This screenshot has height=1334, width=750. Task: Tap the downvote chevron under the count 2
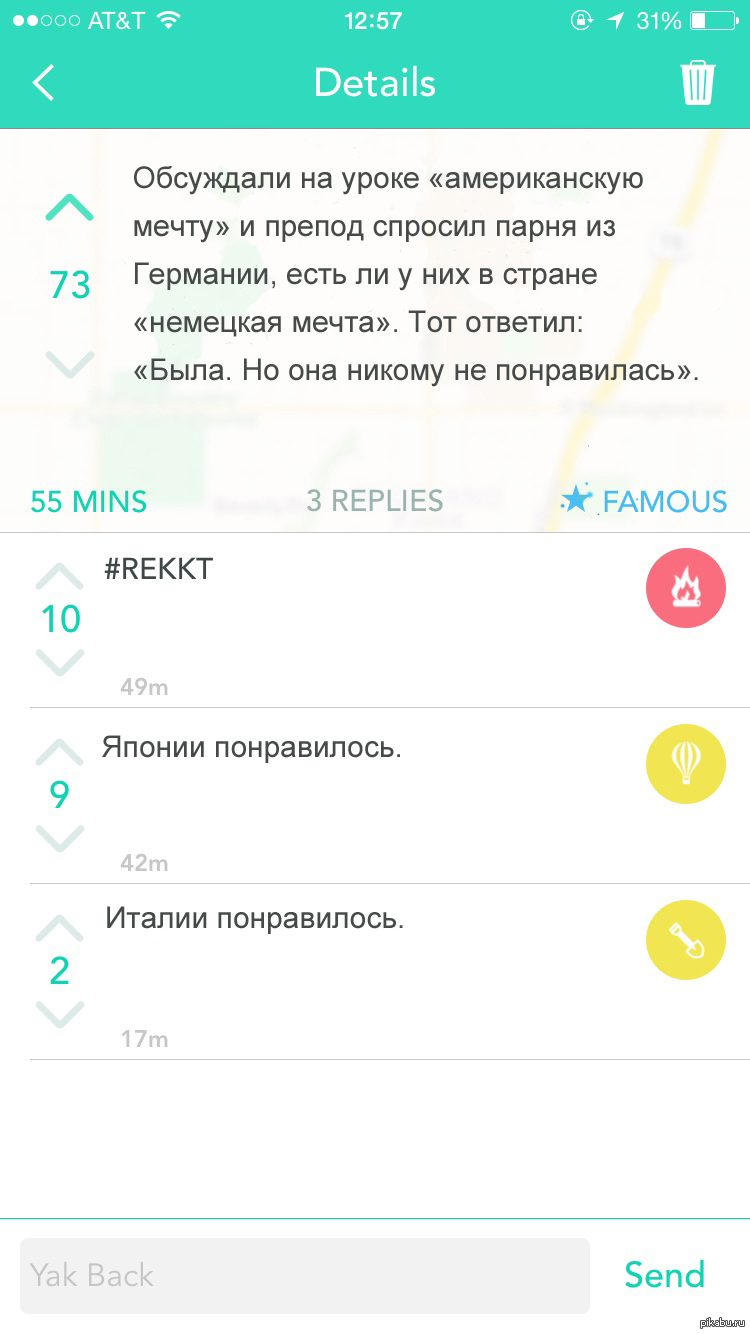(59, 1013)
